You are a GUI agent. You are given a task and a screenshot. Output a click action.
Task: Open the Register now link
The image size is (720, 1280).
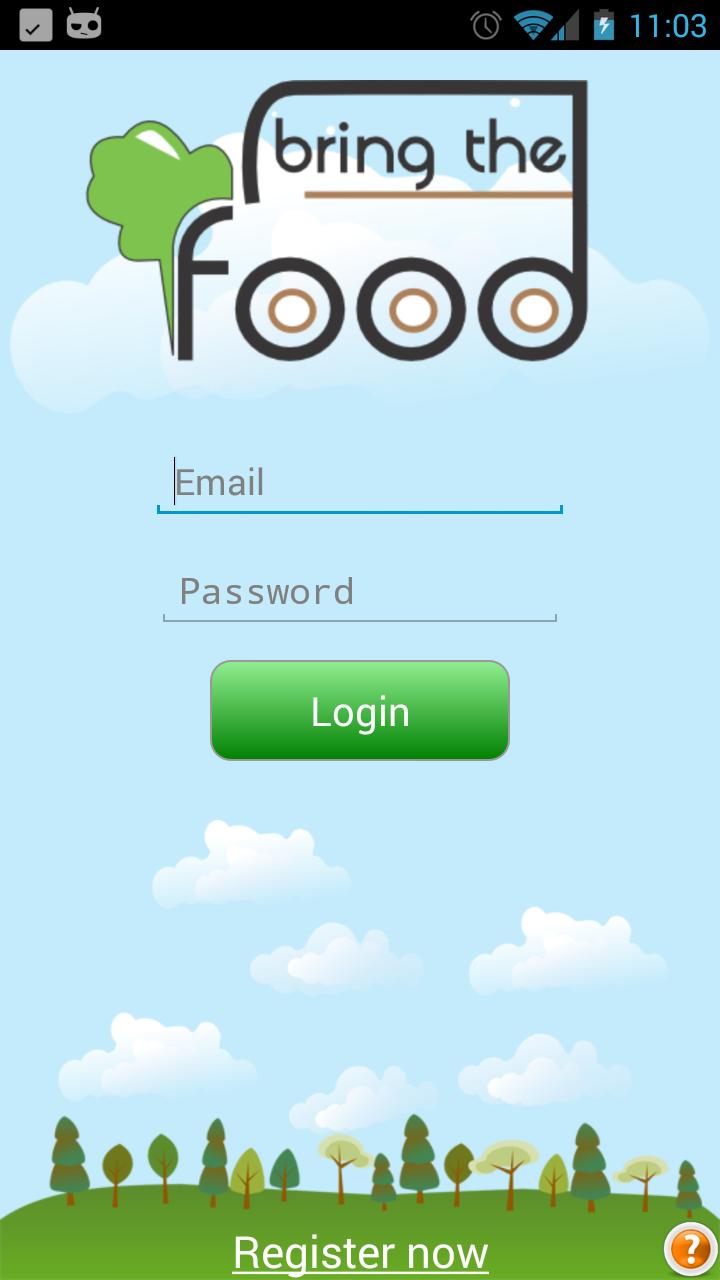coord(360,1252)
